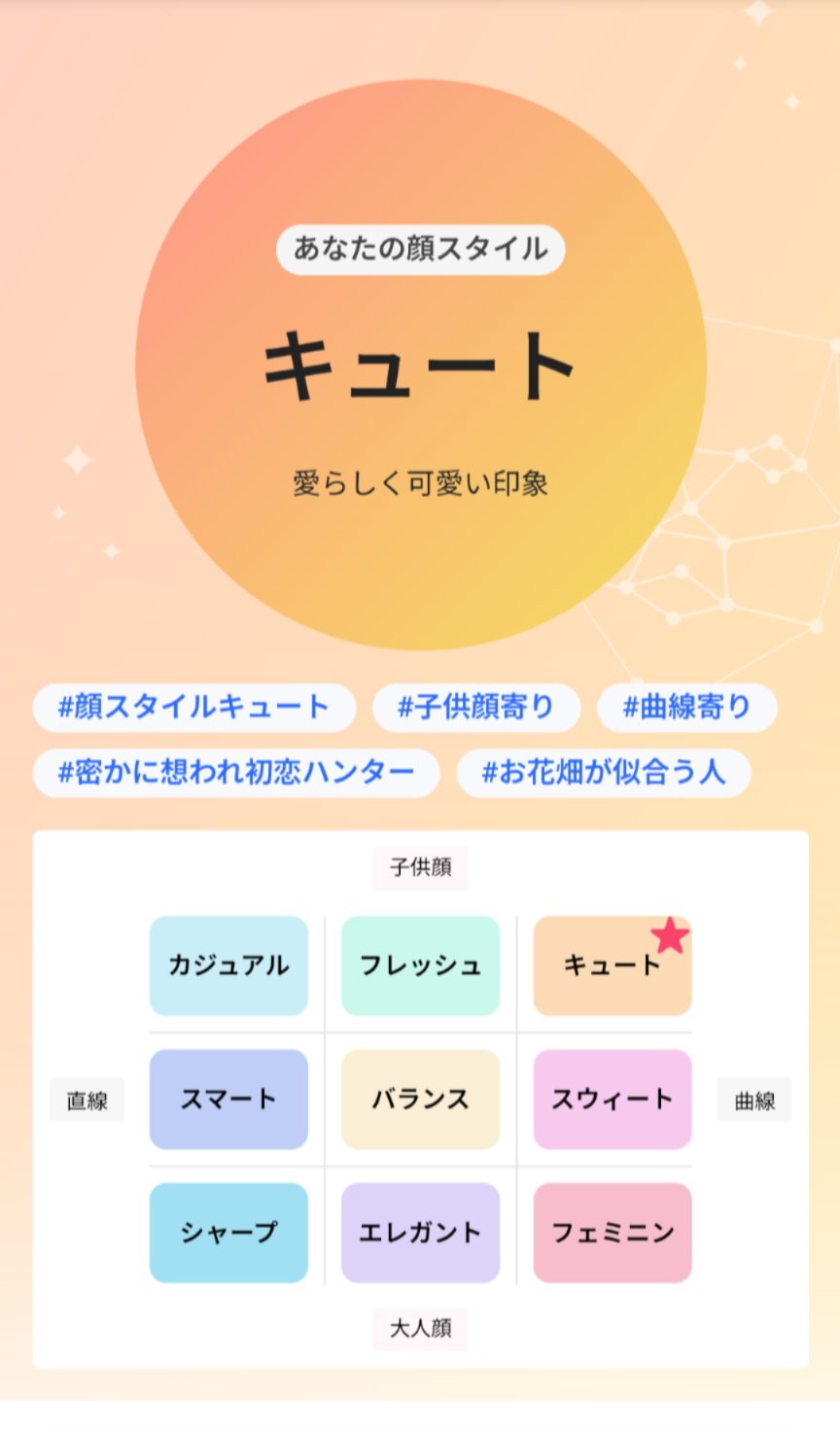Open the #子供顔寄り hashtag
This screenshot has width=840, height=1431.
click(477, 709)
